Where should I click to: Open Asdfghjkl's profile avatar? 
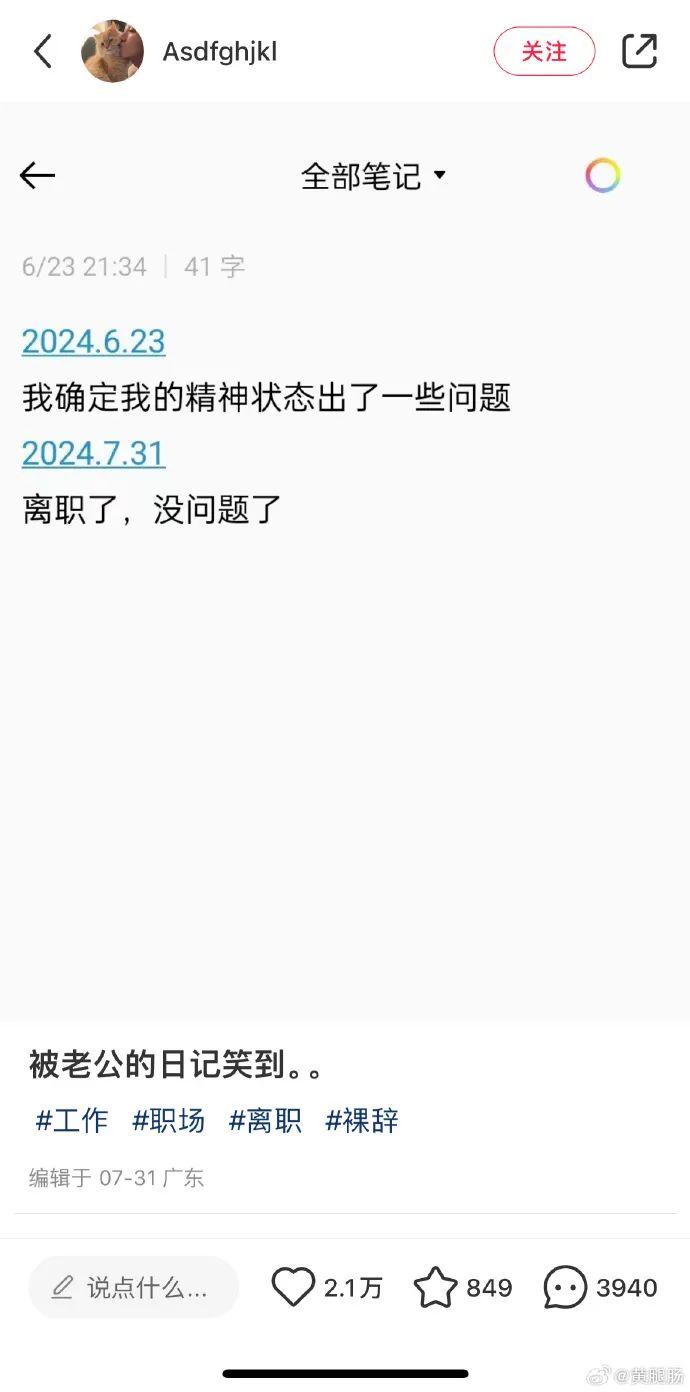[112, 51]
